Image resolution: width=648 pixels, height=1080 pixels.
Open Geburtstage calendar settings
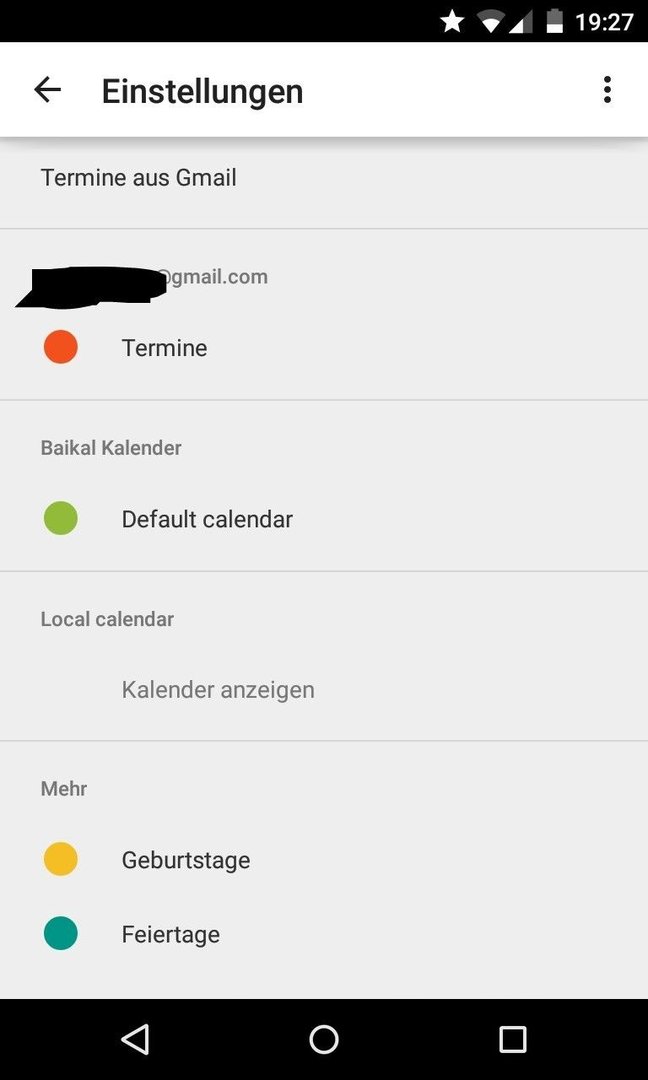click(x=324, y=860)
